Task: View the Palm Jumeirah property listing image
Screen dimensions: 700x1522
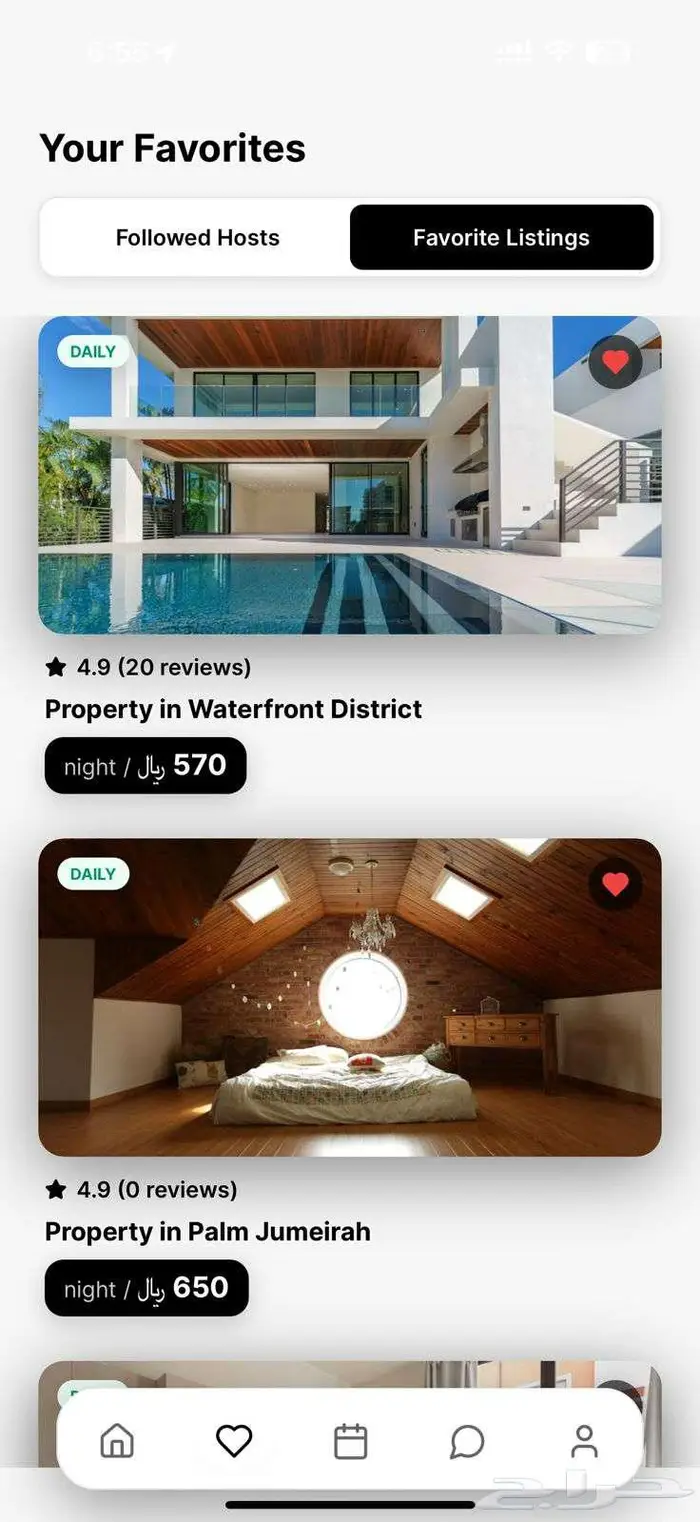Action: (x=350, y=997)
